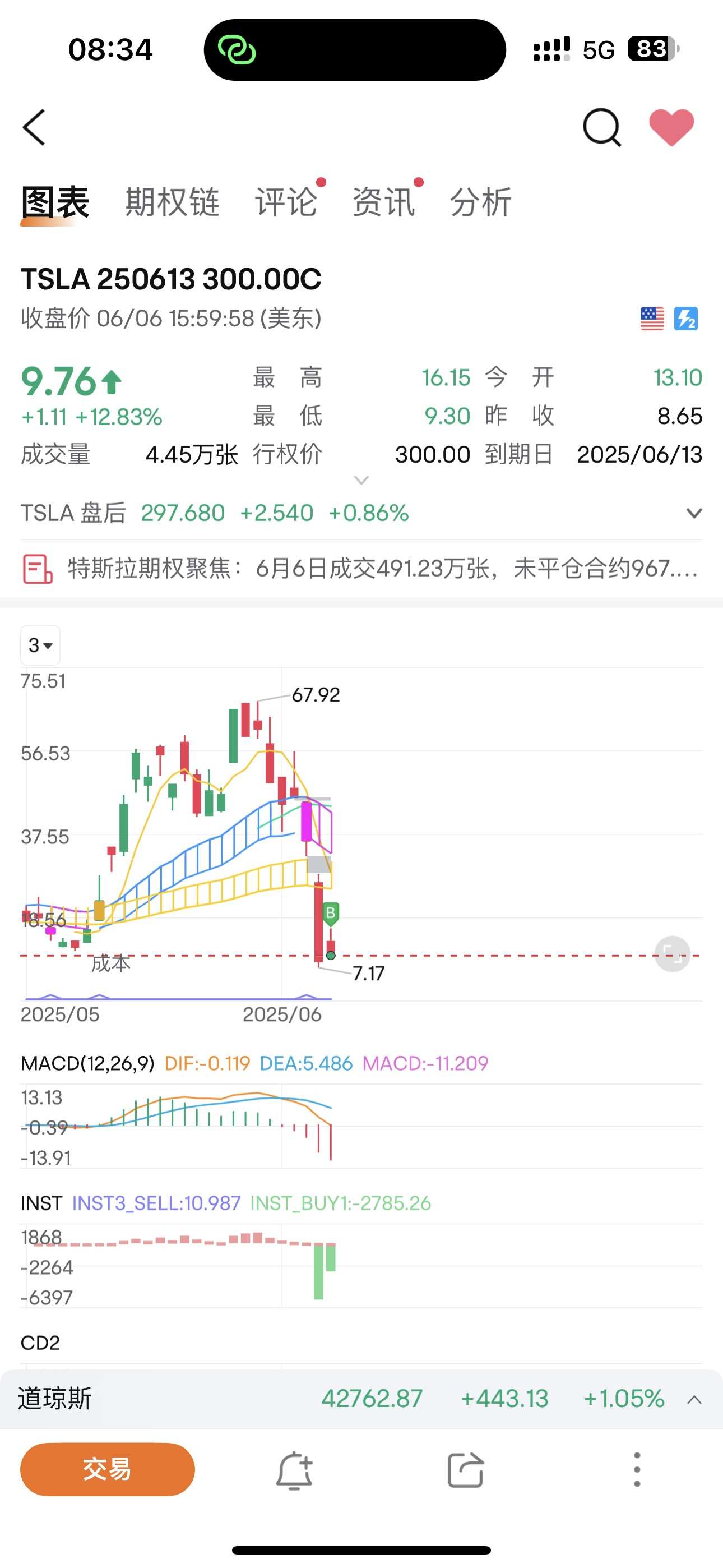Open the search magnifier icon
Viewport: 723px width, 1568px height.
601,128
